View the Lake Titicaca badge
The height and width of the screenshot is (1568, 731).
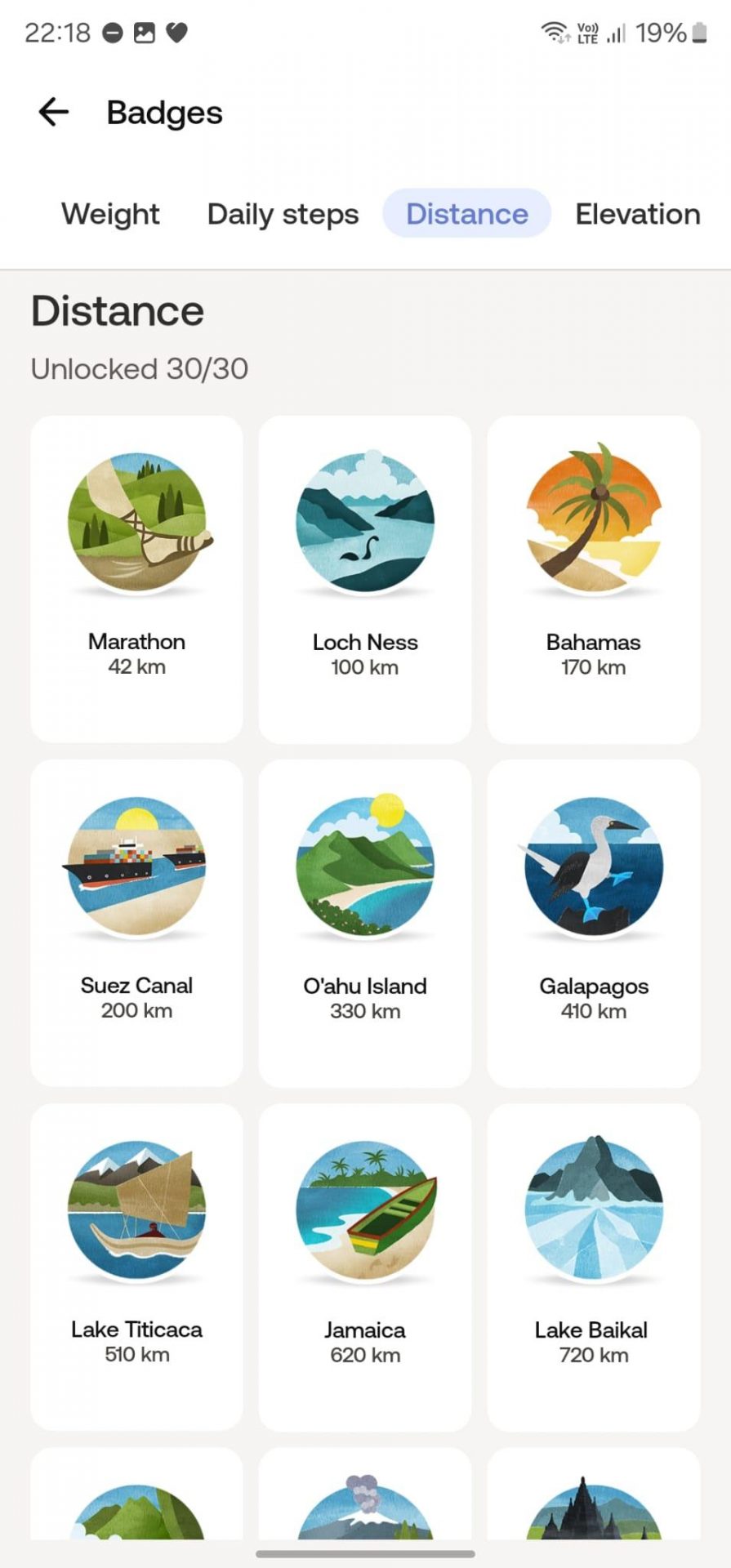pyautogui.click(x=136, y=1266)
